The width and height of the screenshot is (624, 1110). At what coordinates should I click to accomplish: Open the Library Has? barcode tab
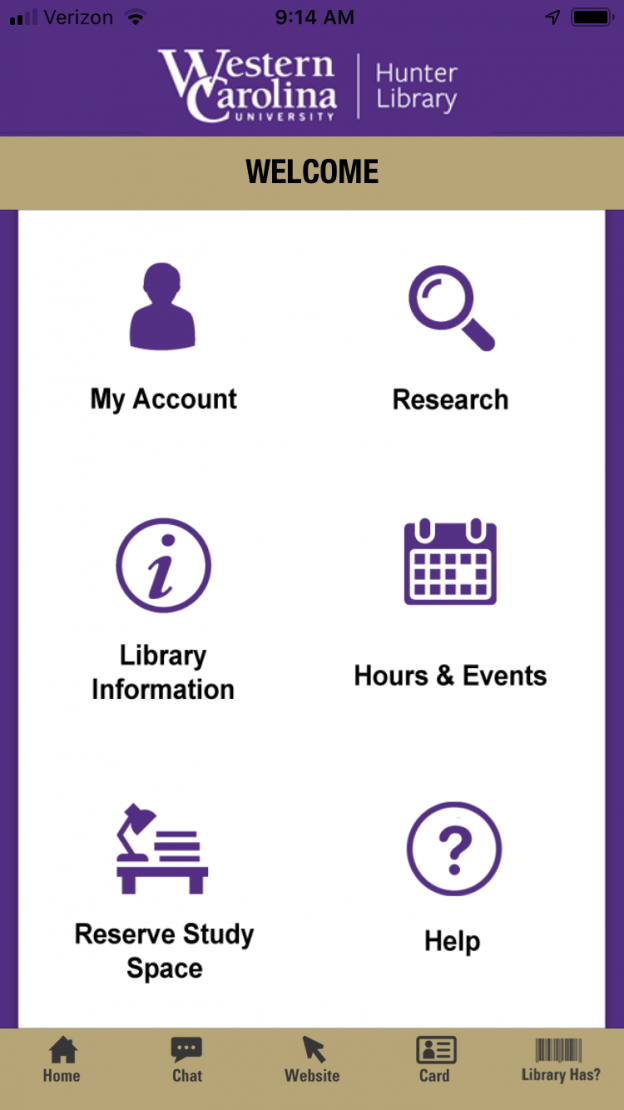[x=560, y=1060]
